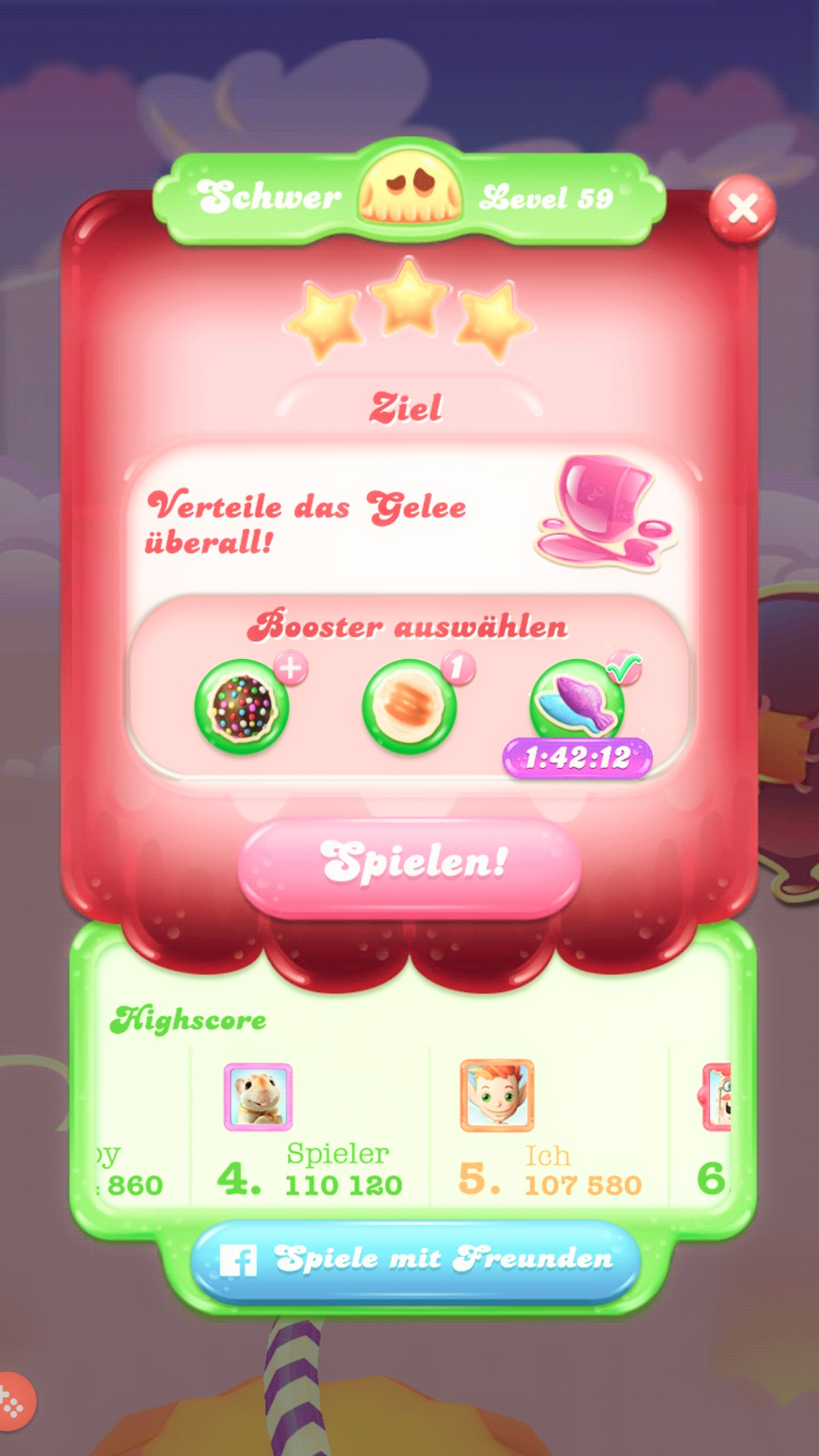819x1456 pixels.
Task: Select the striped wrapped candy booster
Action: coord(409,707)
